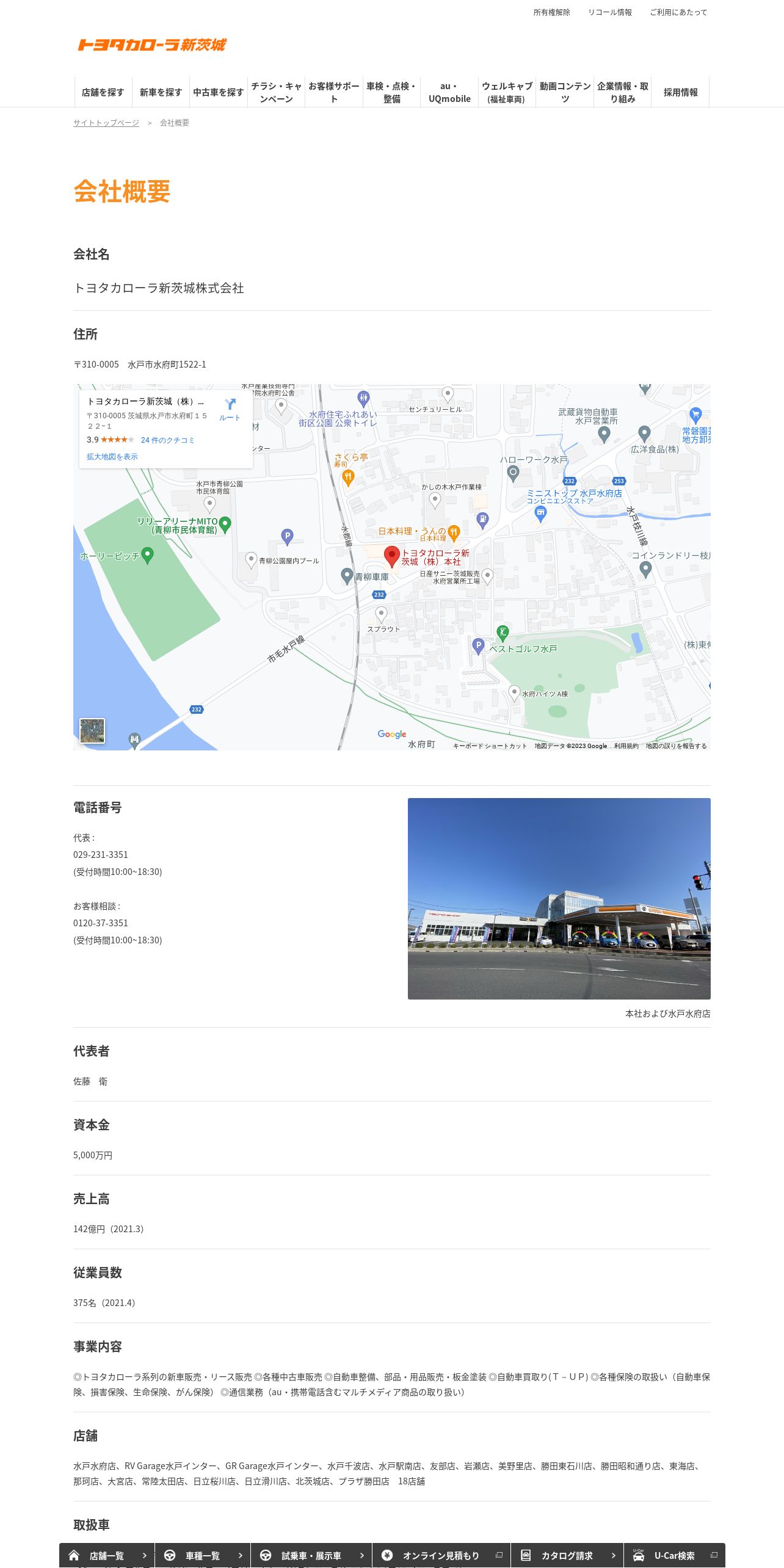Open U-Car検索 in bottom bar
This screenshot has width=784, height=1568.
pyautogui.click(x=674, y=1555)
